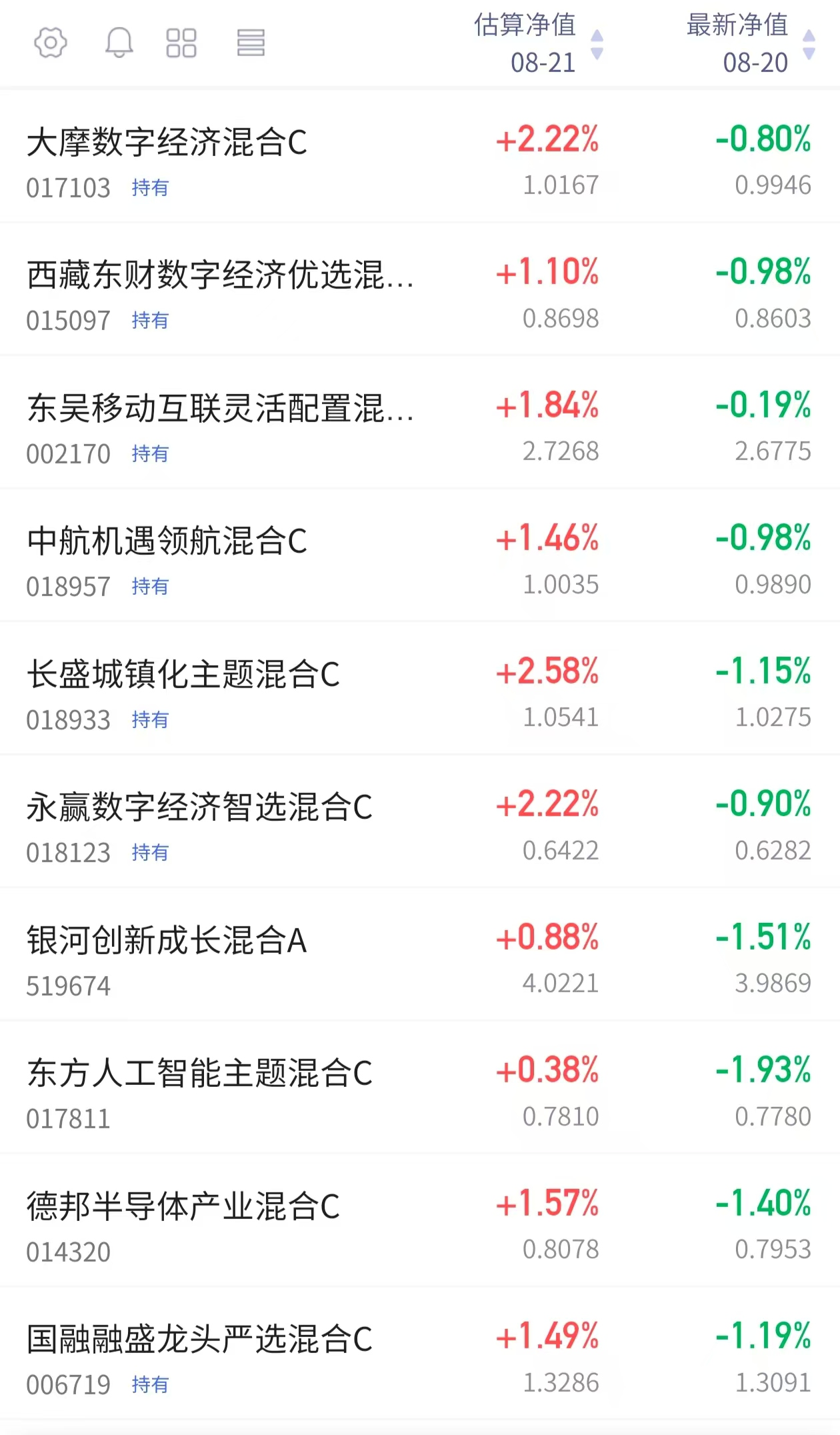The height and width of the screenshot is (1435, 840).
Task: Open fund 东吴移动互联灵活配置混
Action: 220,408
